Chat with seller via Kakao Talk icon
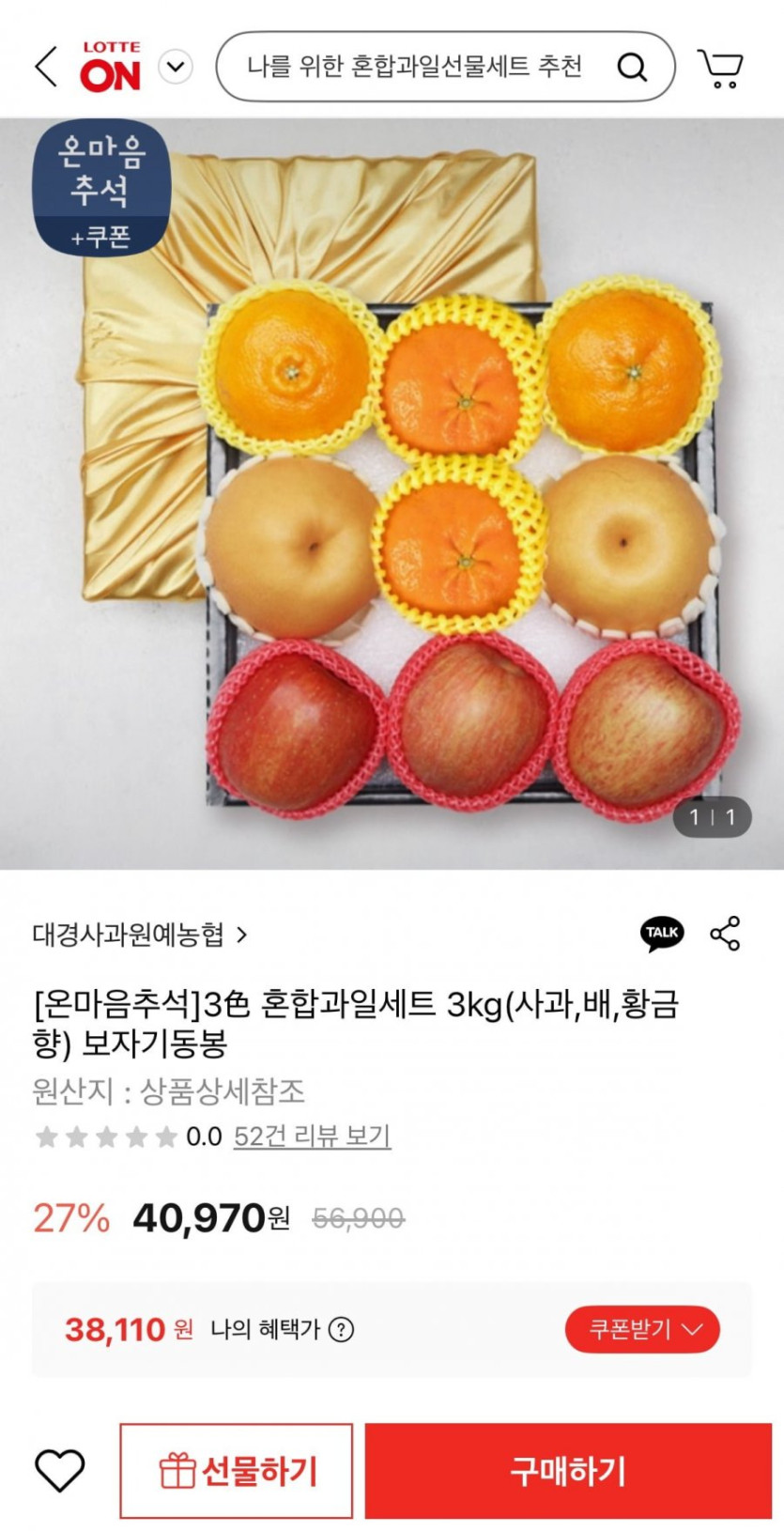784x1531 pixels. [x=662, y=934]
